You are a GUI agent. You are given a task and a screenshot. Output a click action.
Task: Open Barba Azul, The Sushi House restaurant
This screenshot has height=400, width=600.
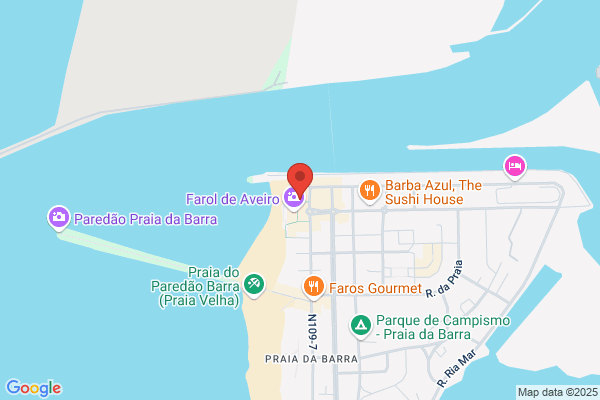370,191
